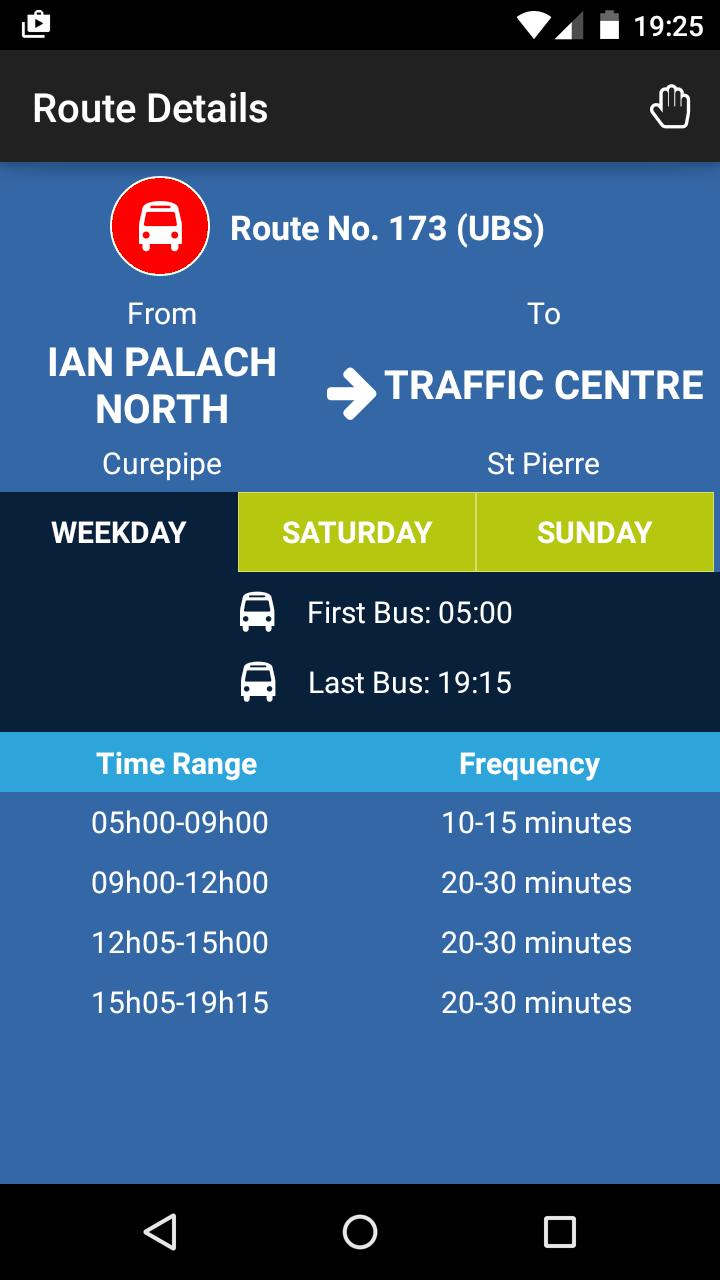Viewport: 720px width, 1280px height.
Task: Click TRAFFIC CENTRE destination stop
Action: tap(543, 386)
